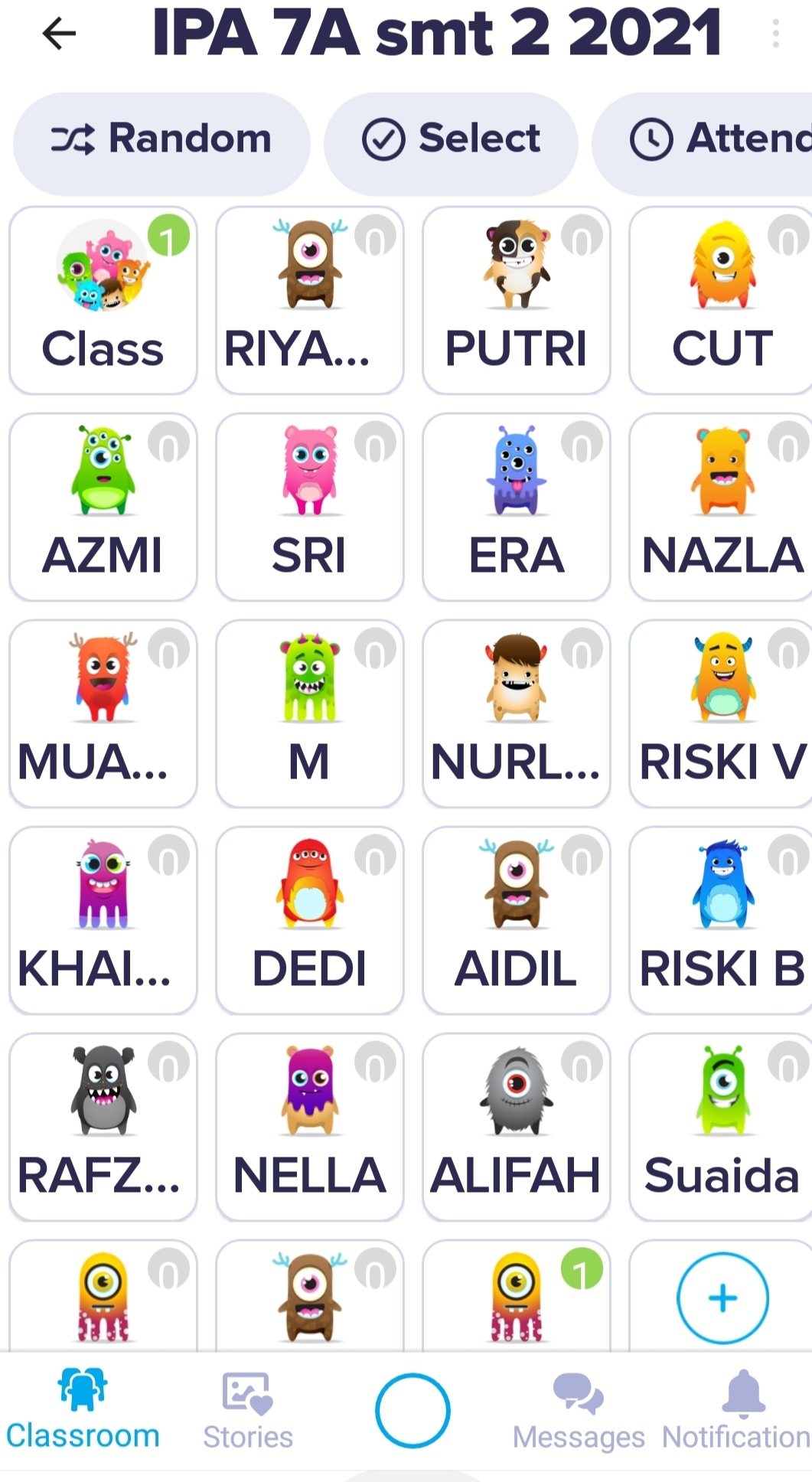Viewport: 812px width, 1482px height.
Task: Tap the student Suaida
Action: 722,1127
